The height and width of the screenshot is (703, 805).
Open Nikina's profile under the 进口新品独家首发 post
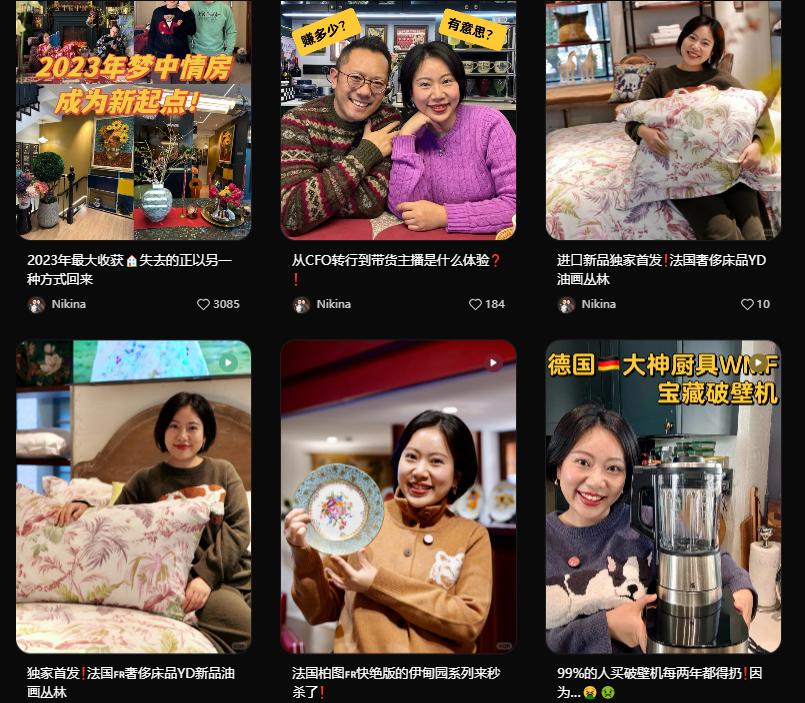click(588, 304)
